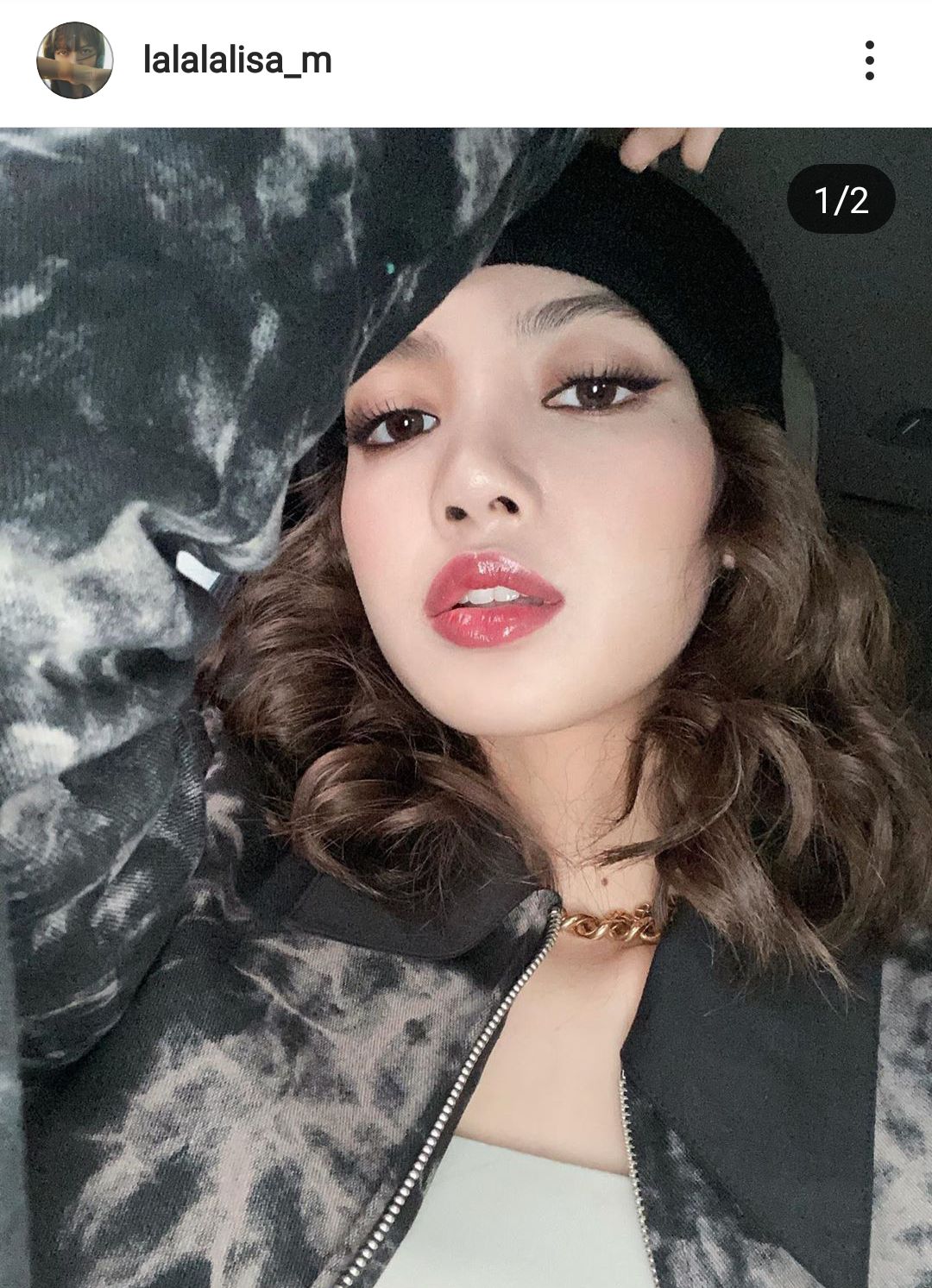Open the lalalalisa_m profile picture

pos(75,60)
